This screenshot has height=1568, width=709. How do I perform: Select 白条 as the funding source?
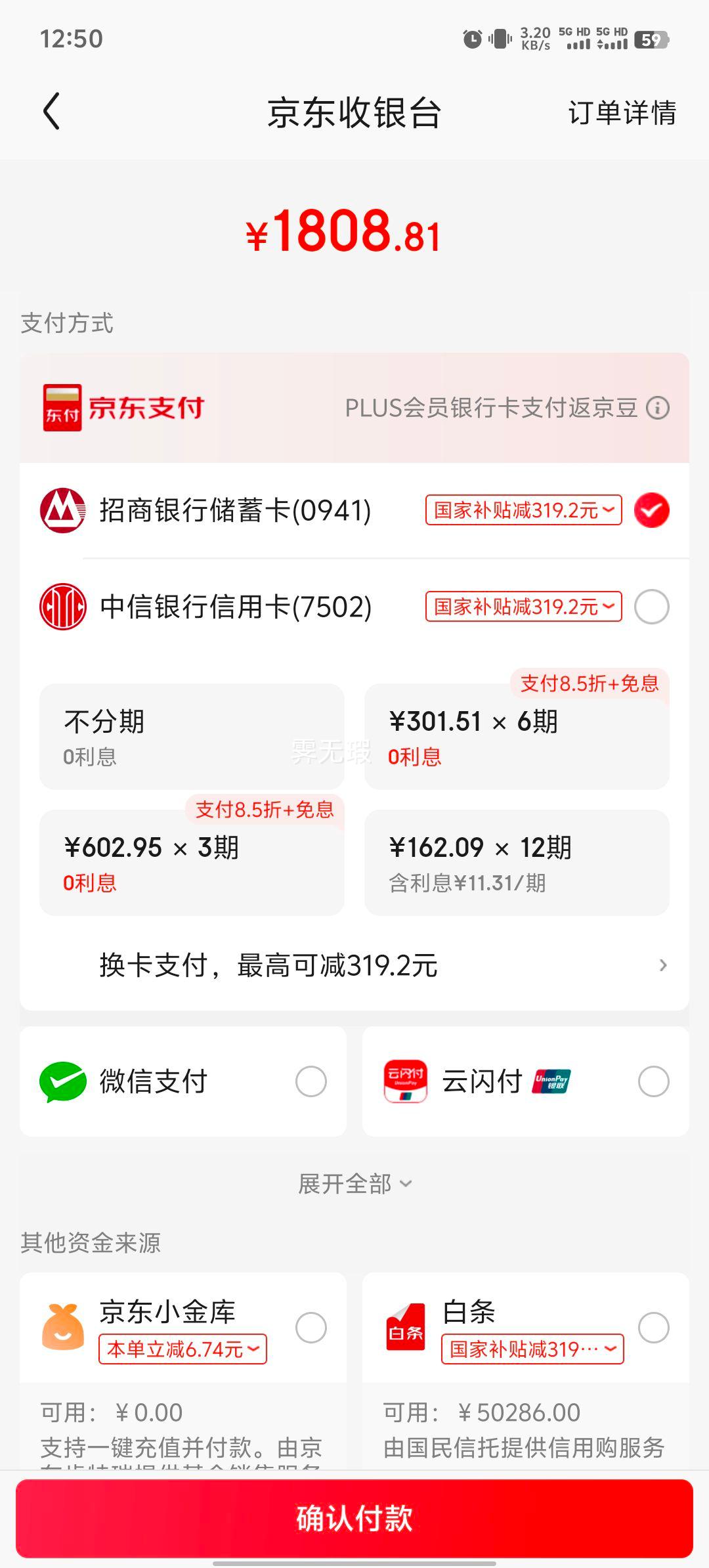(x=526, y=1328)
